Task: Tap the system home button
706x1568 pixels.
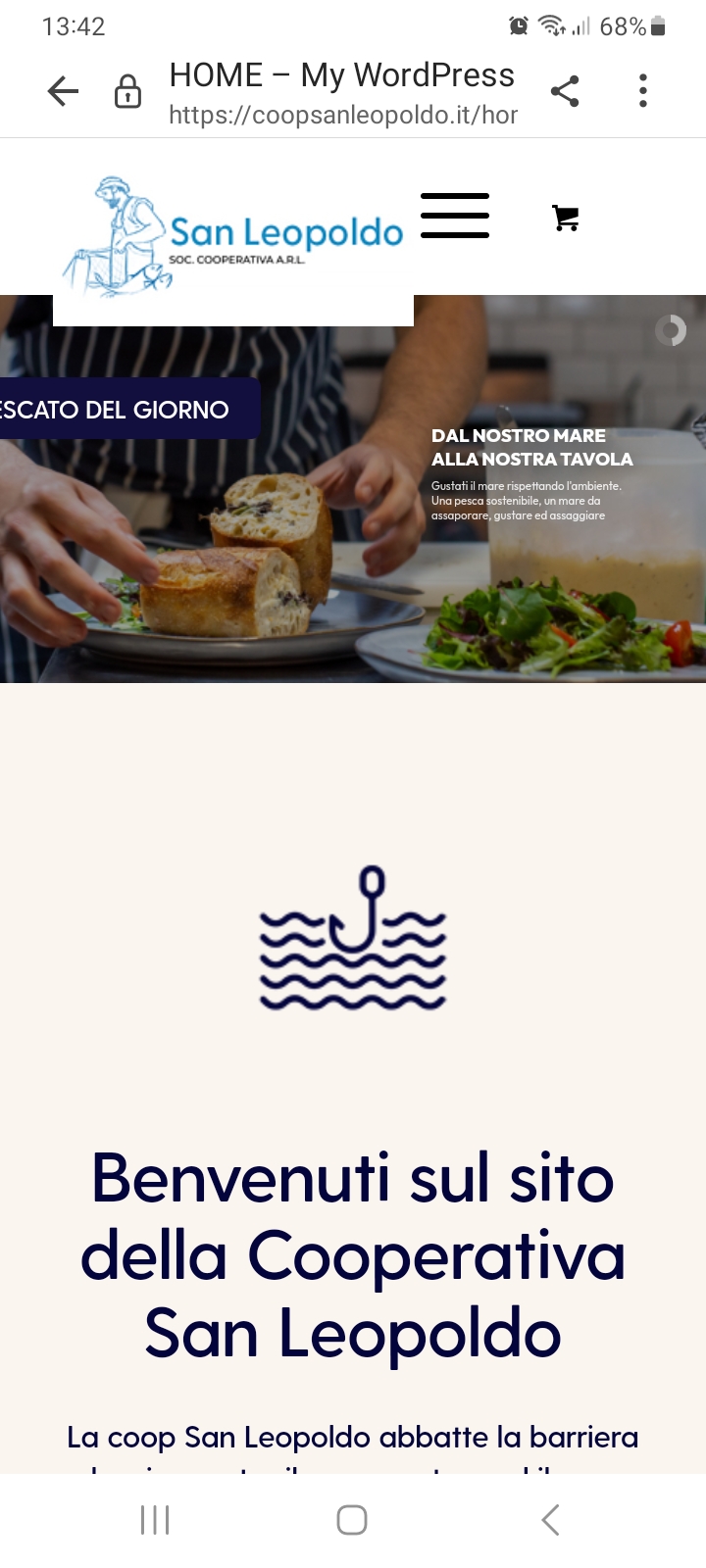Action: (352, 1520)
